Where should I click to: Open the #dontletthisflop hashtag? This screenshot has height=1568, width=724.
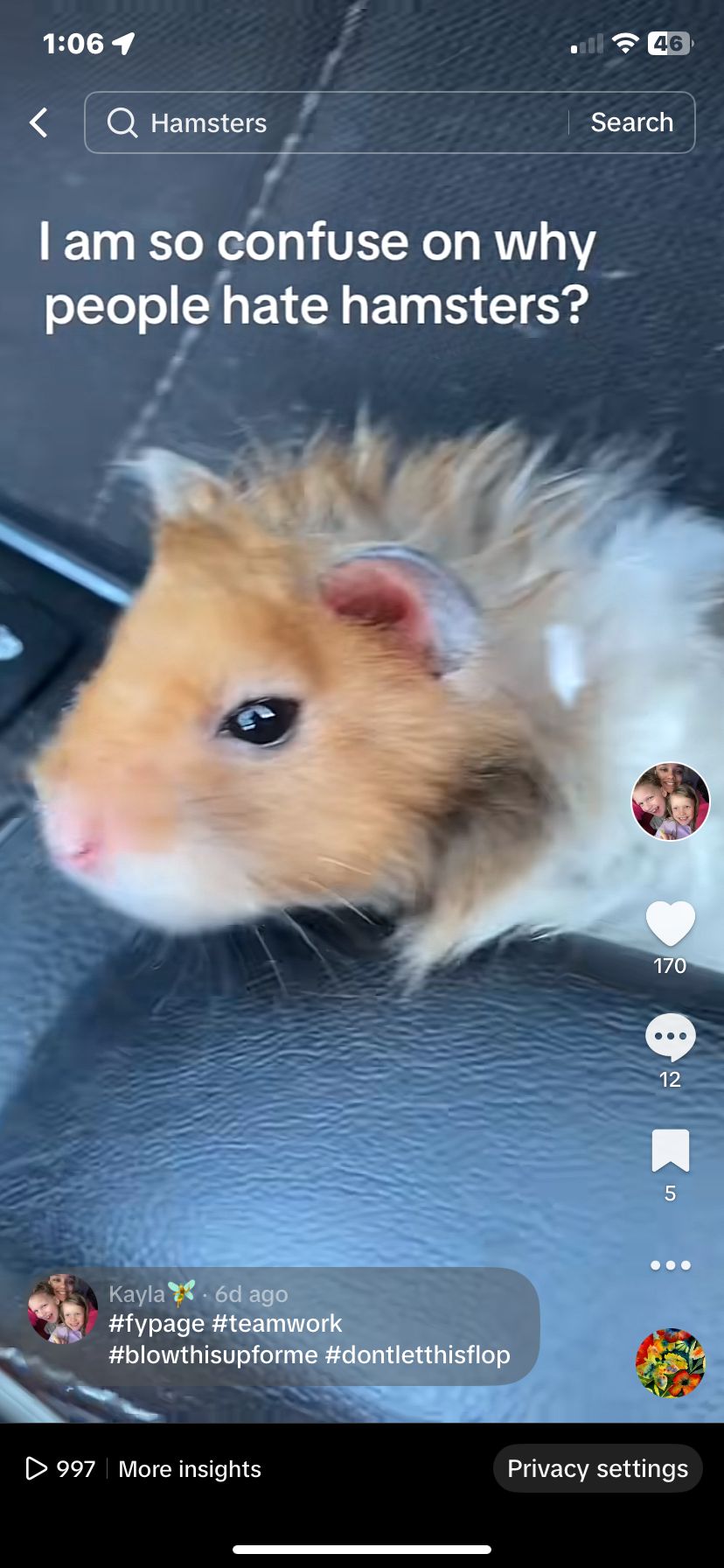click(418, 1355)
